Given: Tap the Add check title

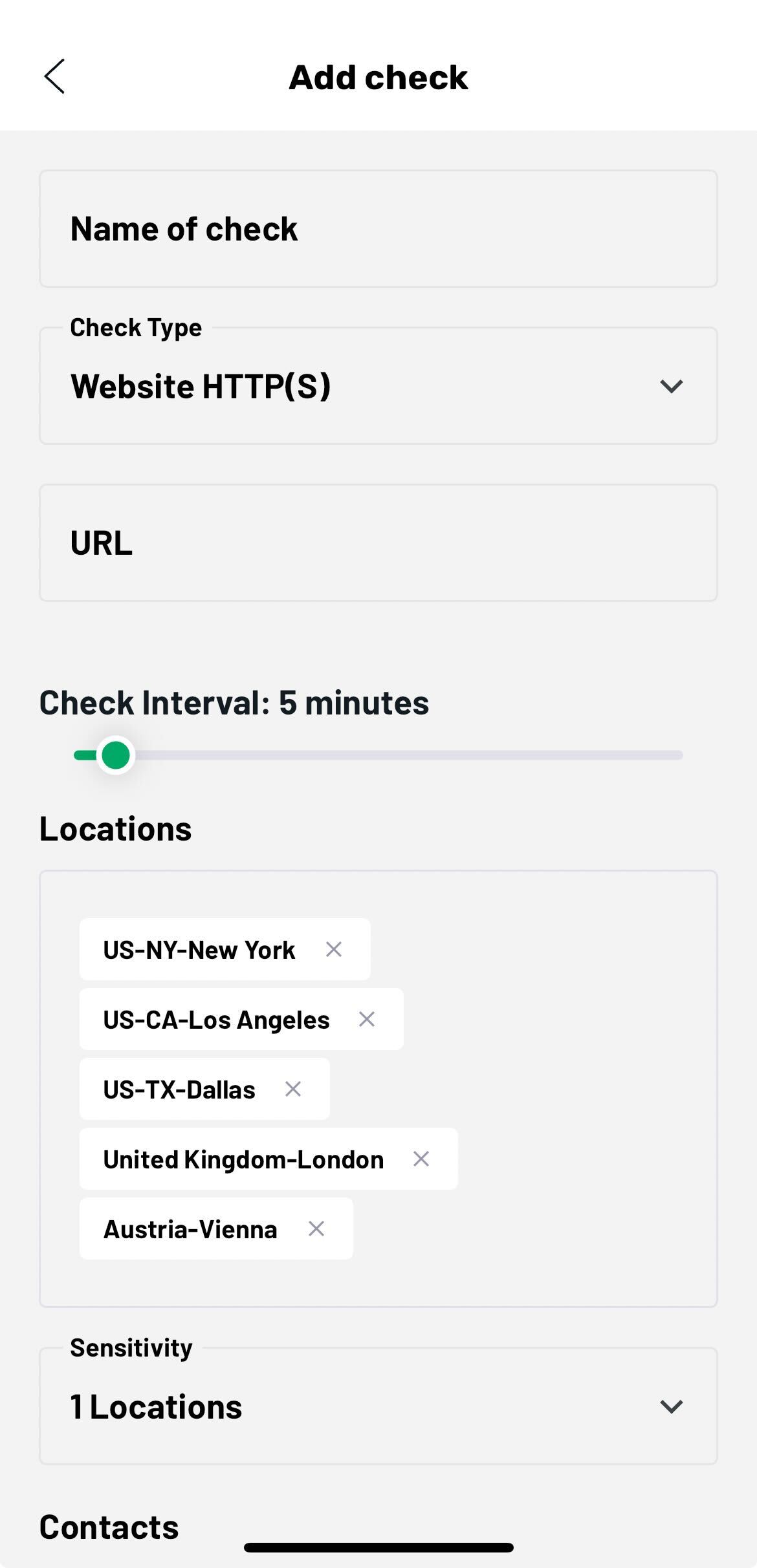Looking at the screenshot, I should (378, 77).
